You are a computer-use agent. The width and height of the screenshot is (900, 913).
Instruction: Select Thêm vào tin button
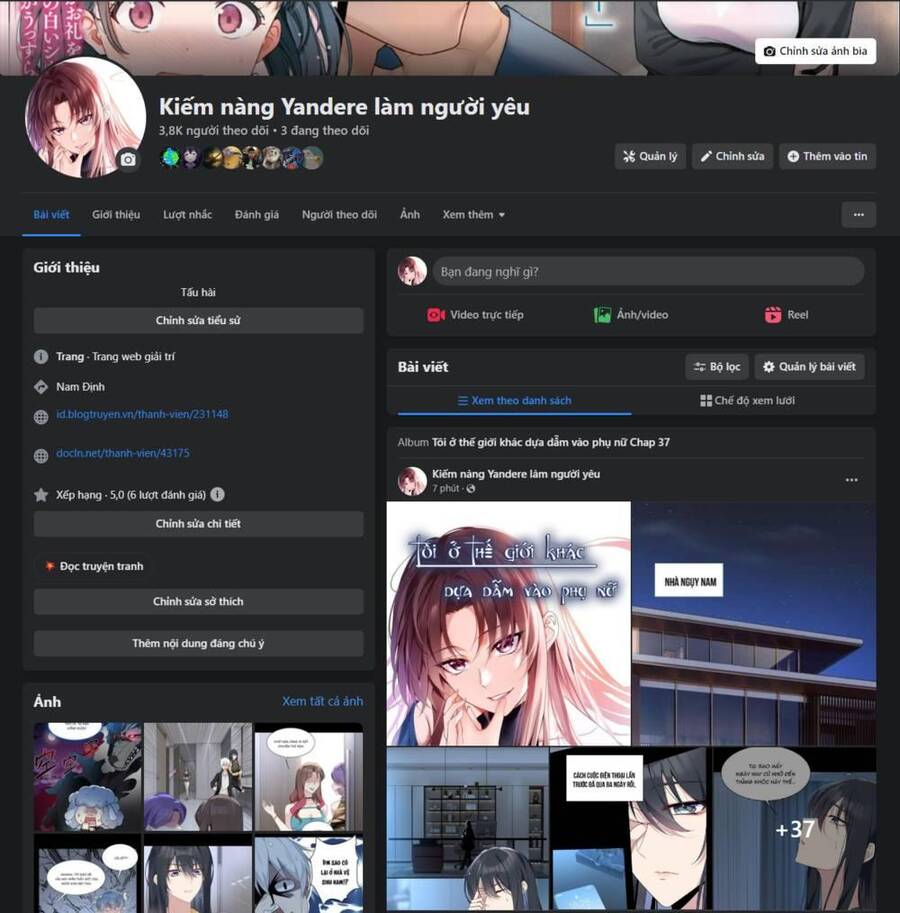pyautogui.click(x=827, y=157)
